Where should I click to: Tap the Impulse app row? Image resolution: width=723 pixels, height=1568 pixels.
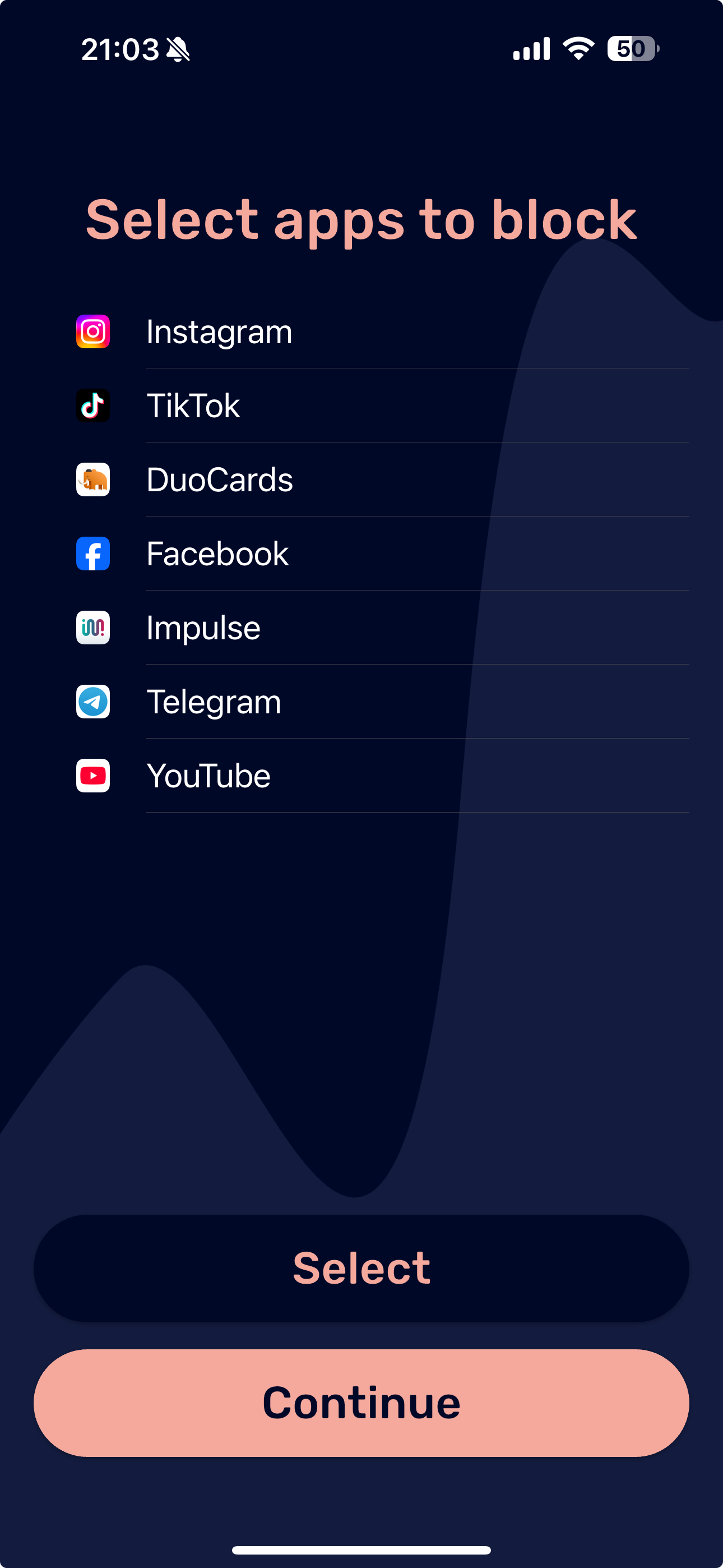point(203,628)
